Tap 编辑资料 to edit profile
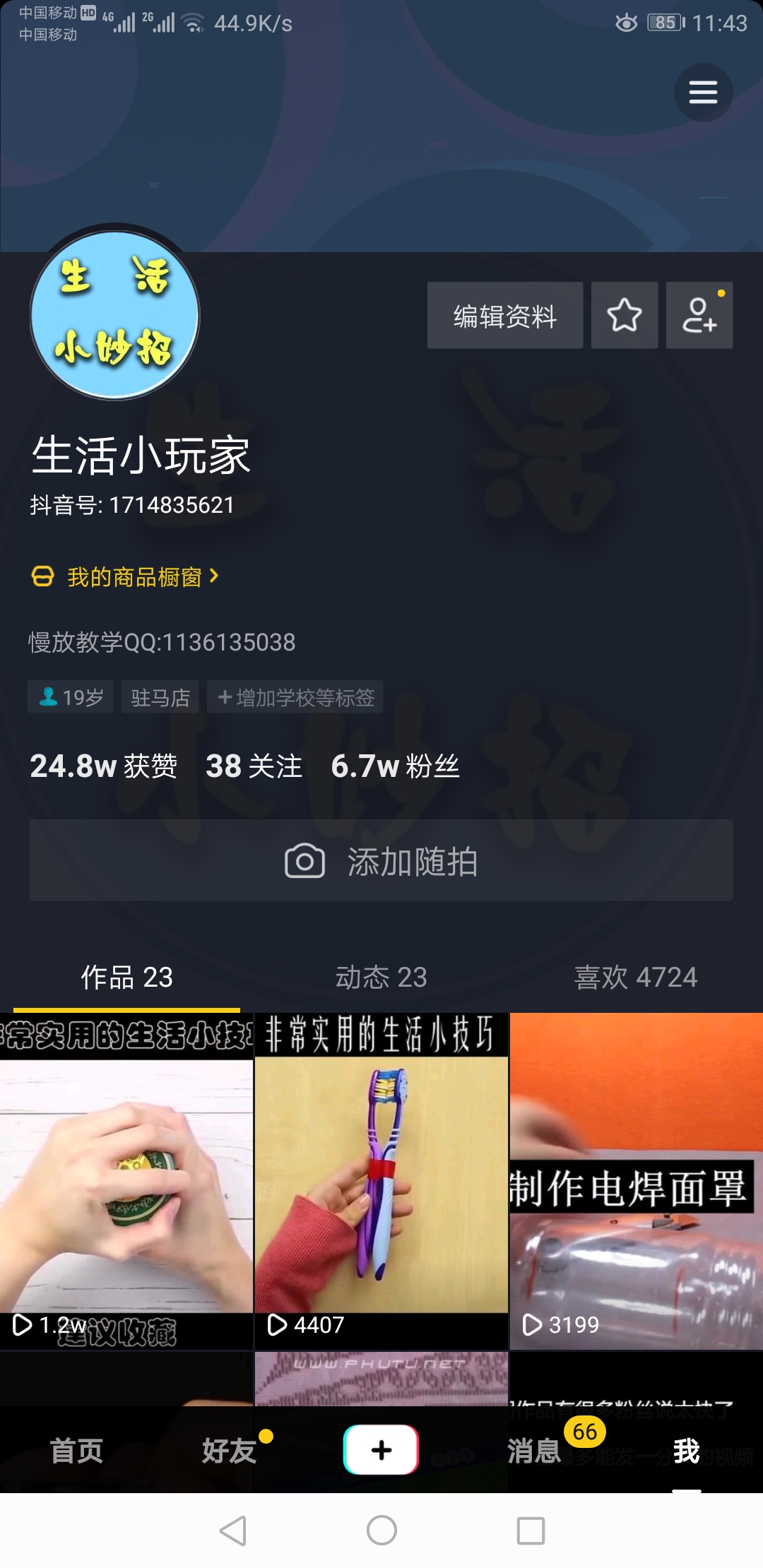Image resolution: width=763 pixels, height=1568 pixels. click(504, 316)
